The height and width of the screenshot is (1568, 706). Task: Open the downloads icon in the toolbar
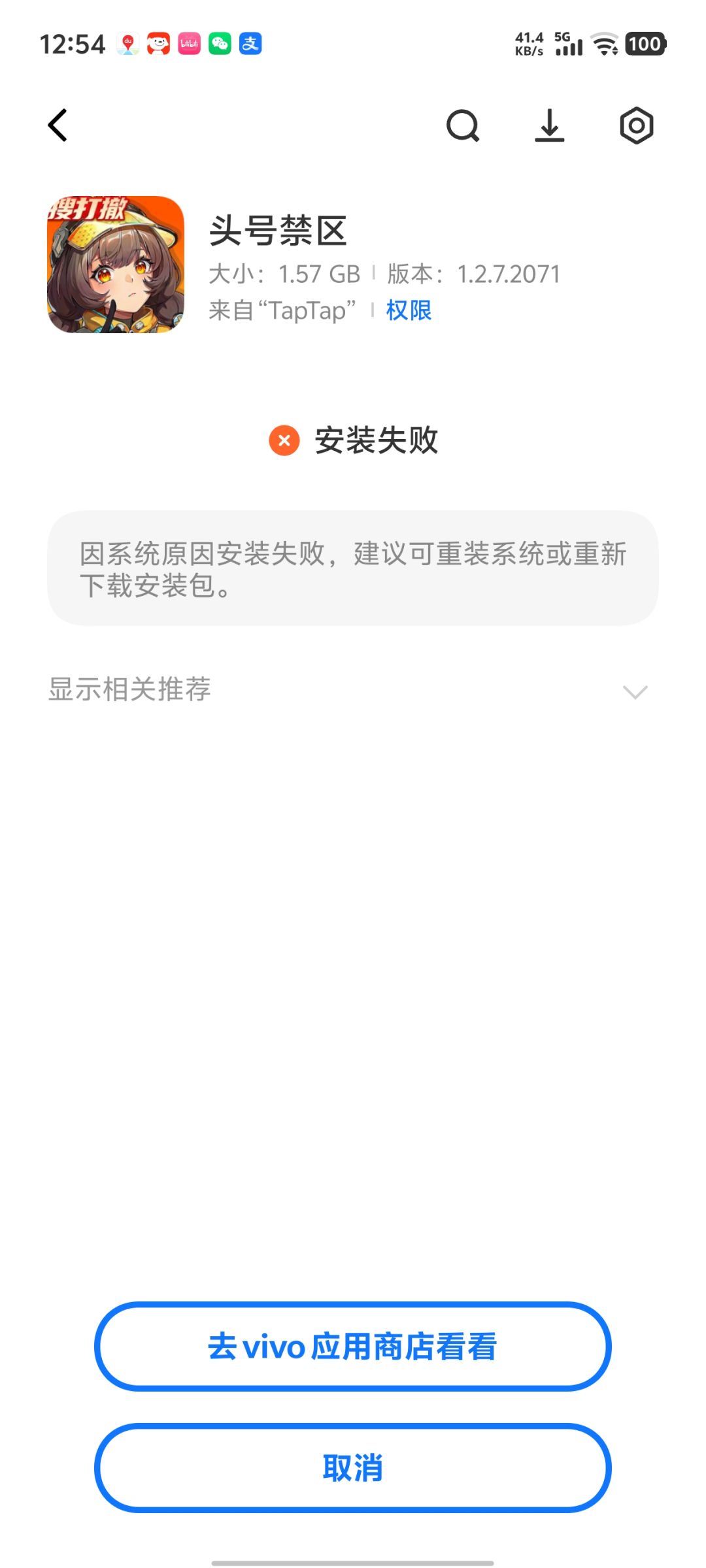(550, 125)
